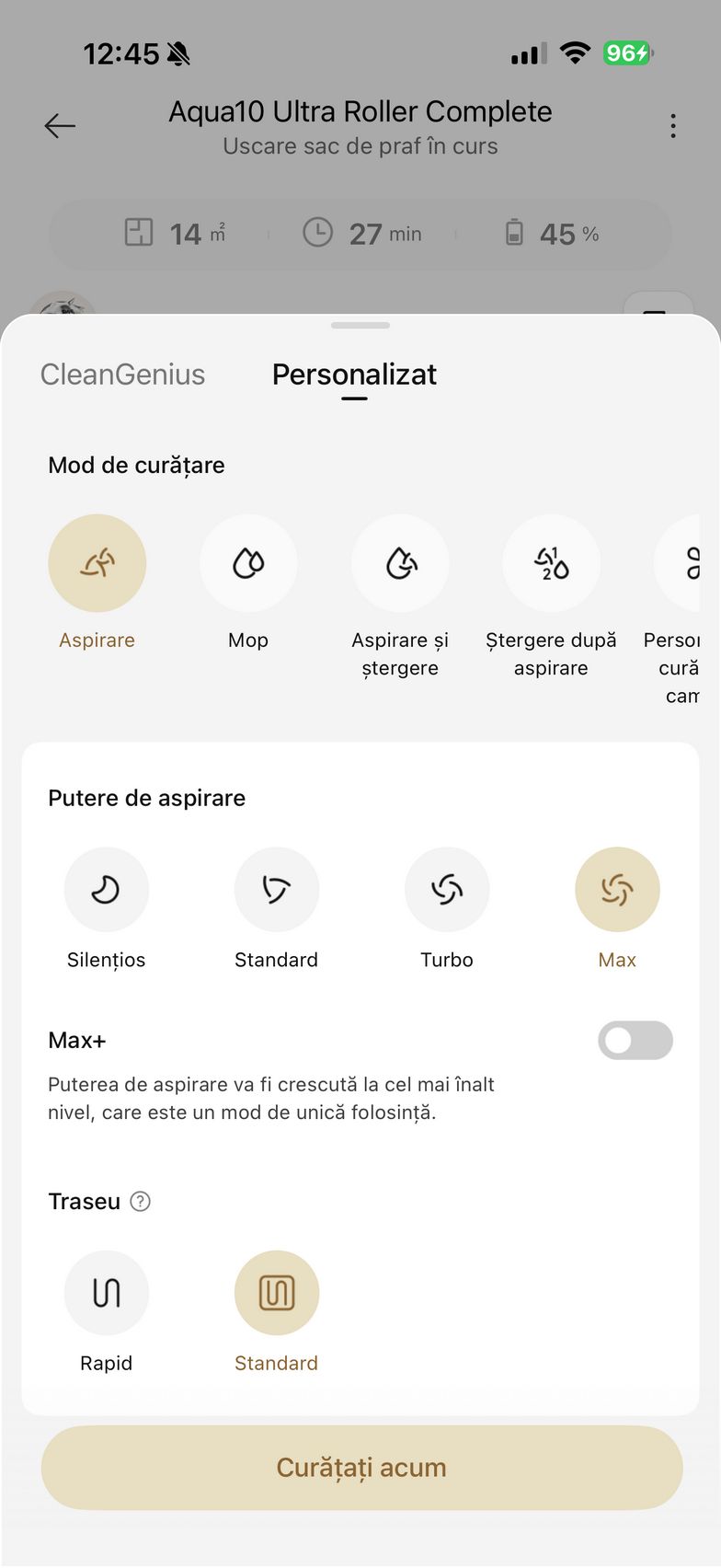Select the Personalizat tab
This screenshot has width=721, height=1568.
[354, 375]
